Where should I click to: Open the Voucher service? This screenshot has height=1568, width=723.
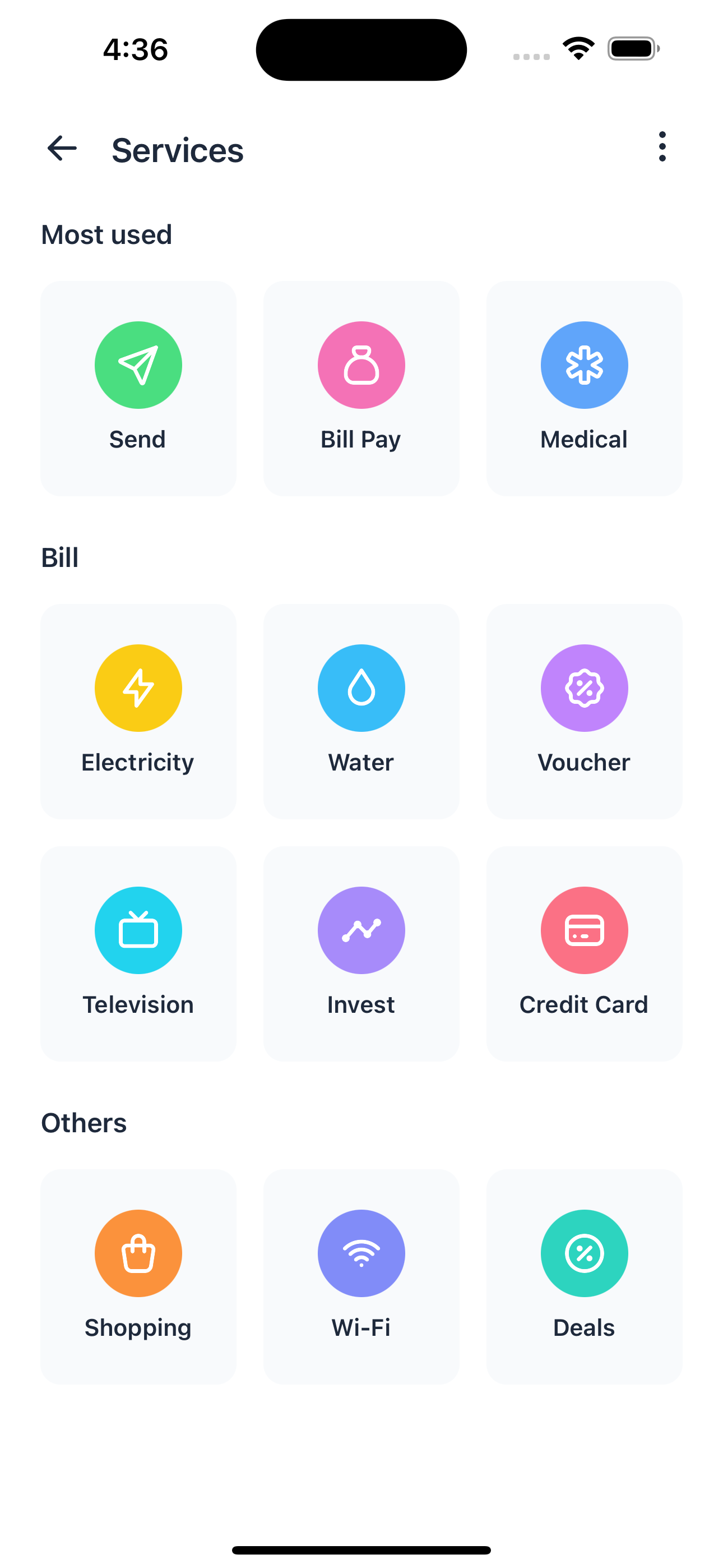(x=583, y=687)
